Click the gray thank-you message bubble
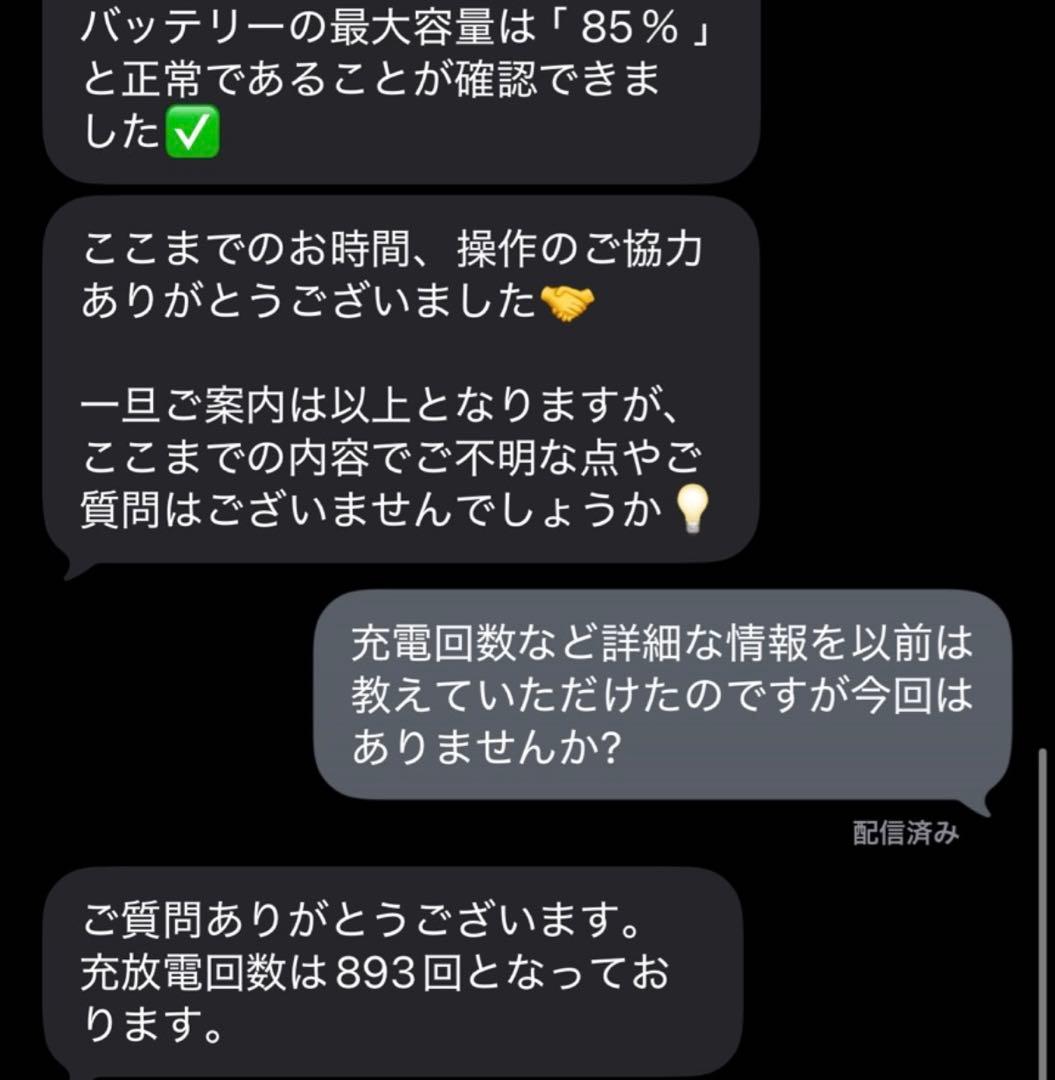The image size is (1055, 1080). pos(400,380)
